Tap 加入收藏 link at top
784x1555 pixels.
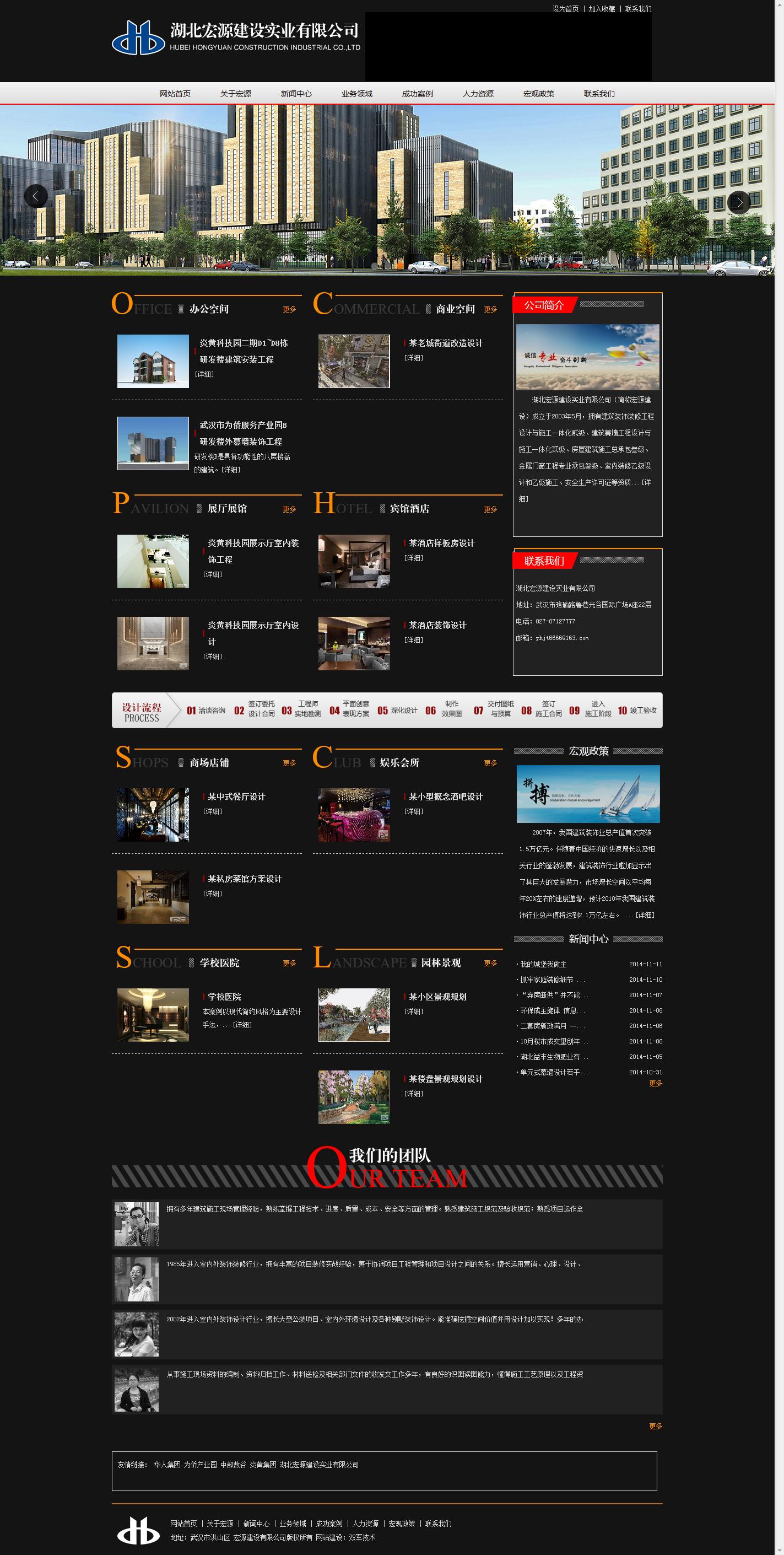602,9
